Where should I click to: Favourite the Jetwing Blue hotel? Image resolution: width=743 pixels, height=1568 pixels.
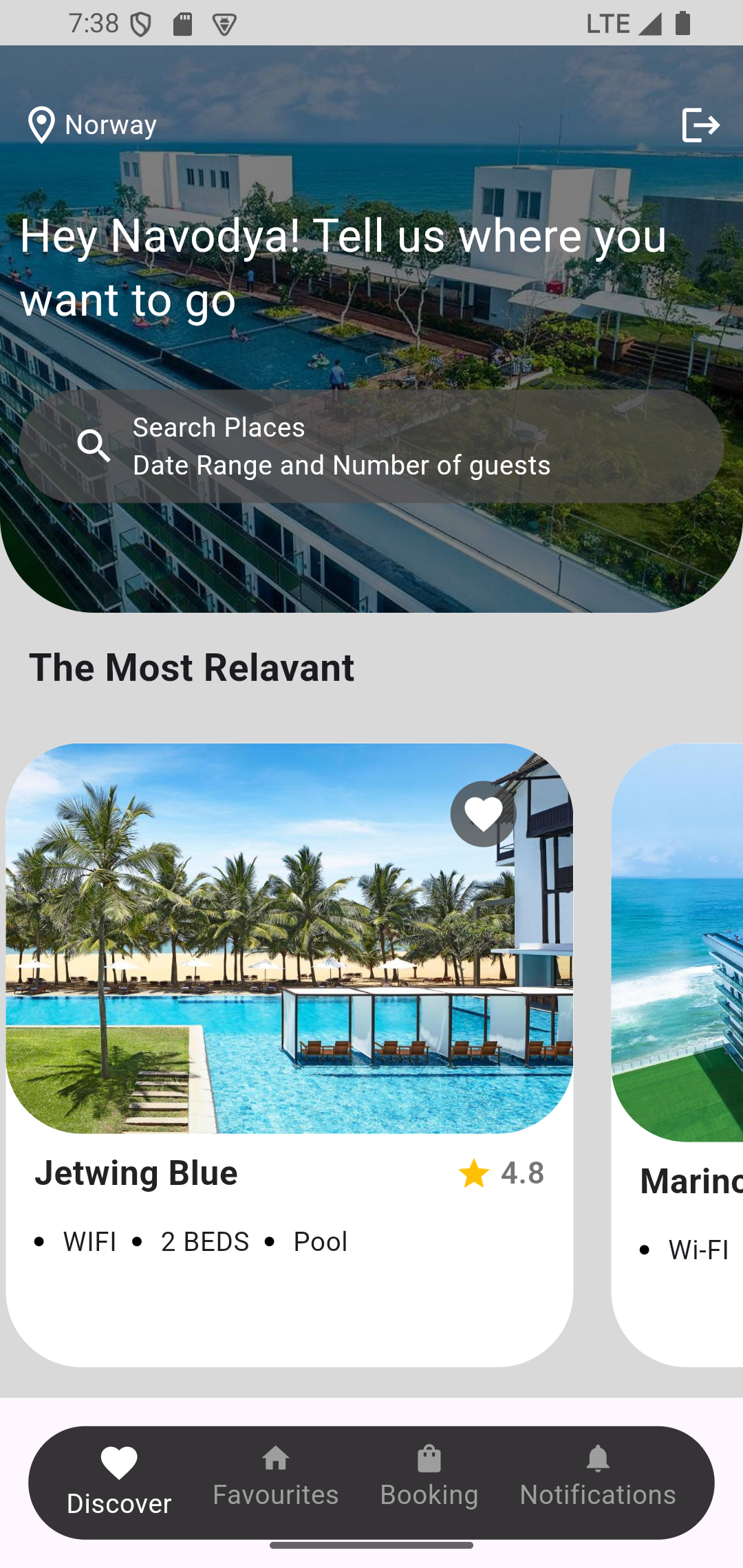(483, 814)
